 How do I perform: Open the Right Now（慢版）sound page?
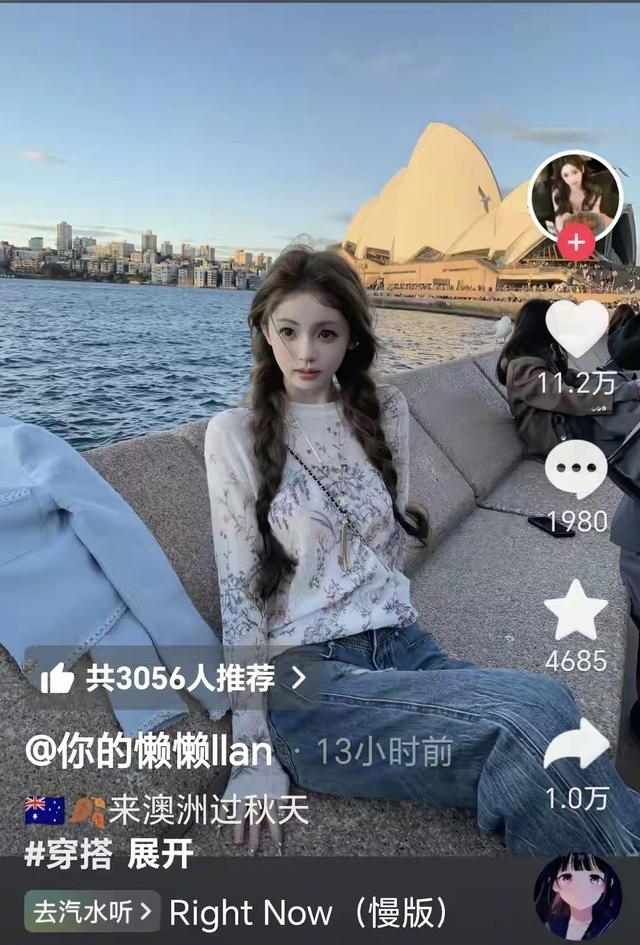click(309, 912)
